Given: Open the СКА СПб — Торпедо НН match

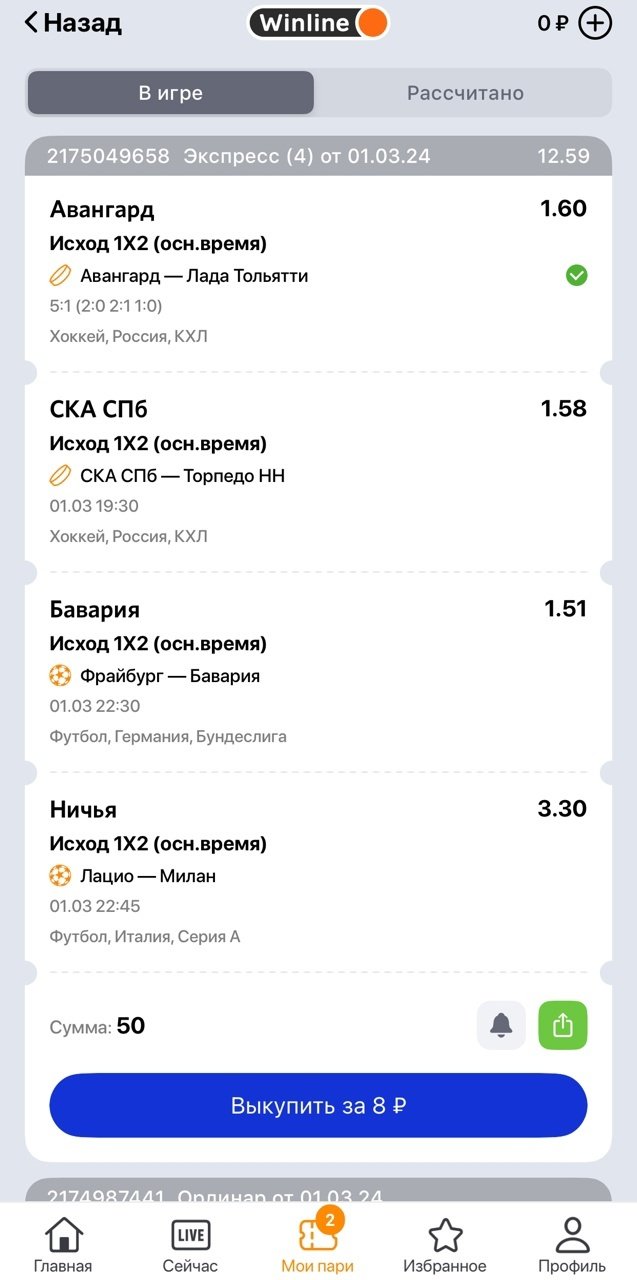Looking at the screenshot, I should [x=182, y=476].
